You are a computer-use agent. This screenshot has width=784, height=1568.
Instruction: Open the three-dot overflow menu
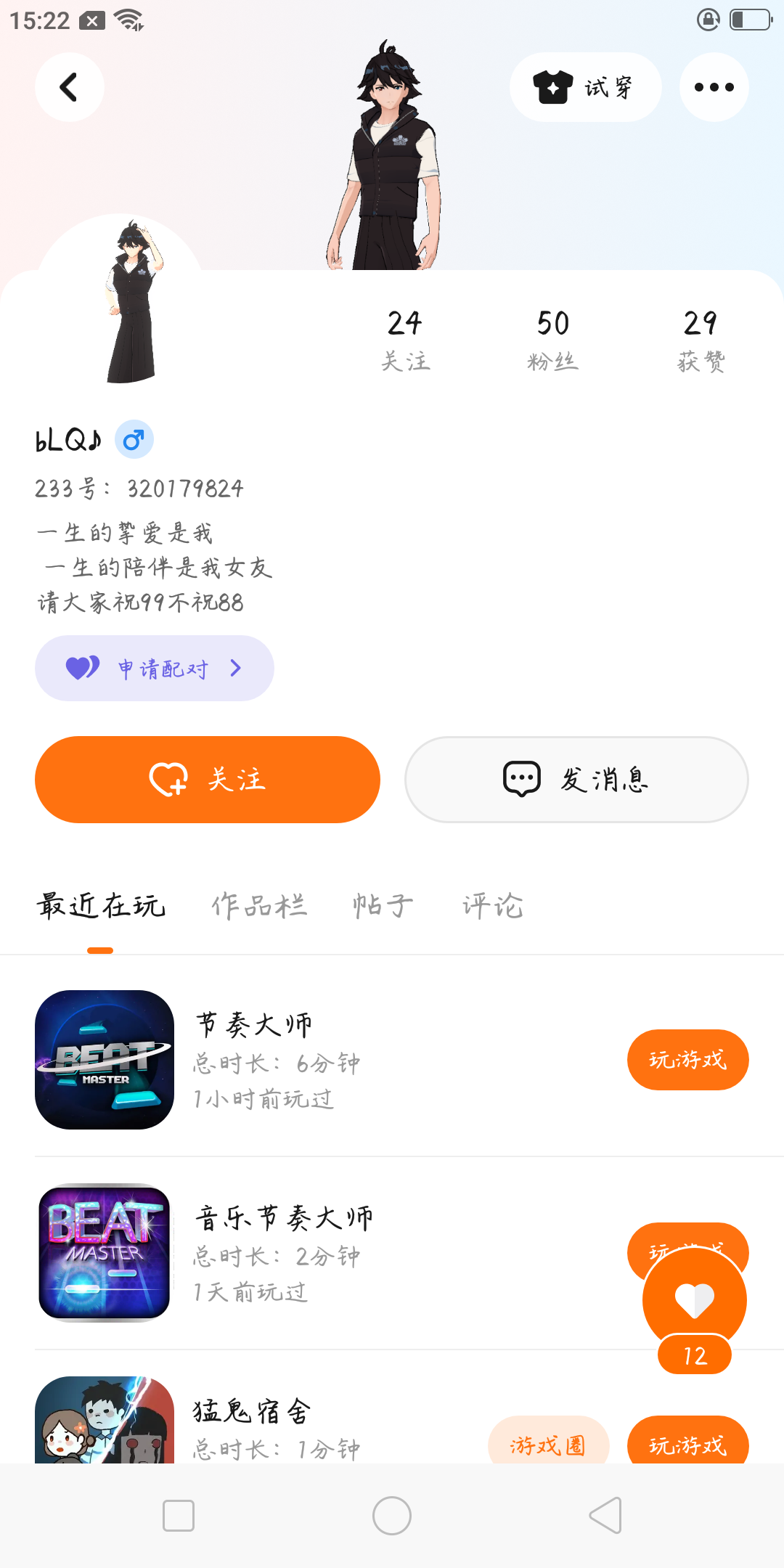point(714,87)
